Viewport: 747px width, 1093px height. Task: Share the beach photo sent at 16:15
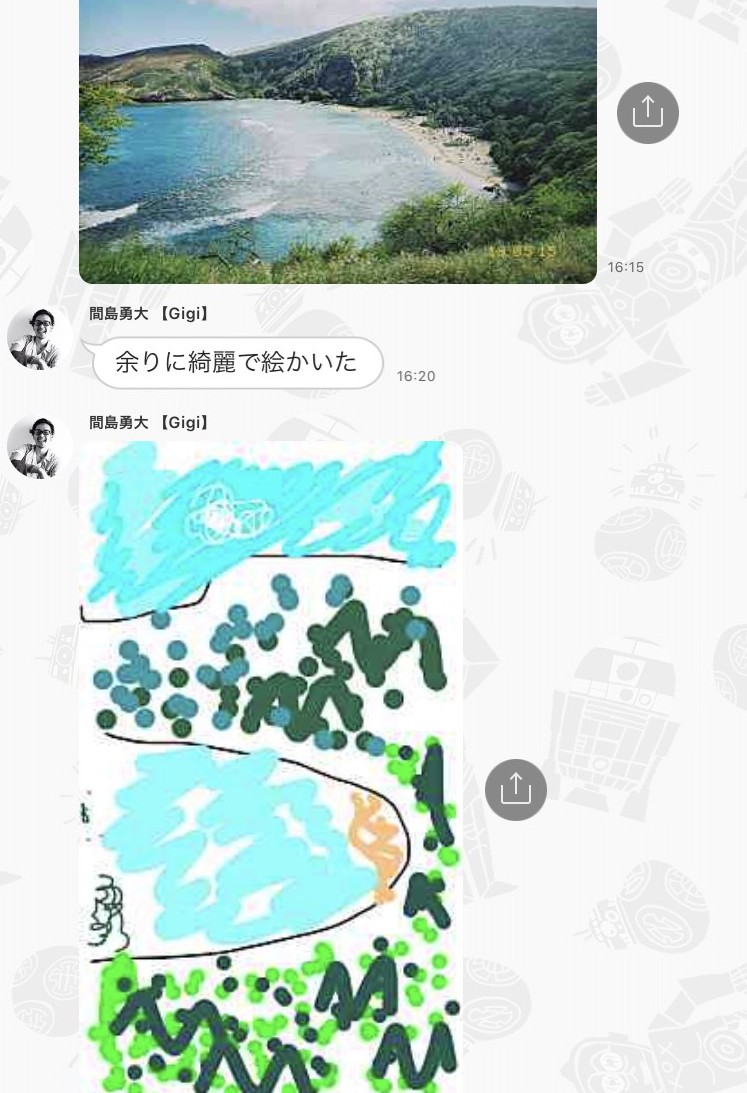coord(647,112)
